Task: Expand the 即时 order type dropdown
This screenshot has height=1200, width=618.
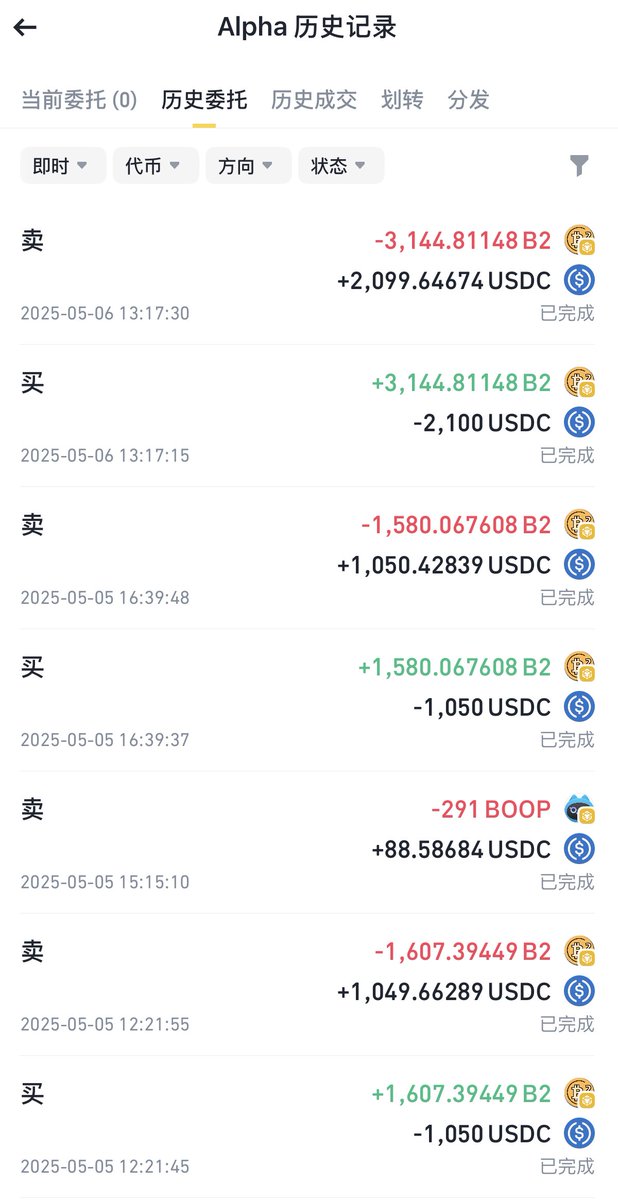Action: [63, 166]
